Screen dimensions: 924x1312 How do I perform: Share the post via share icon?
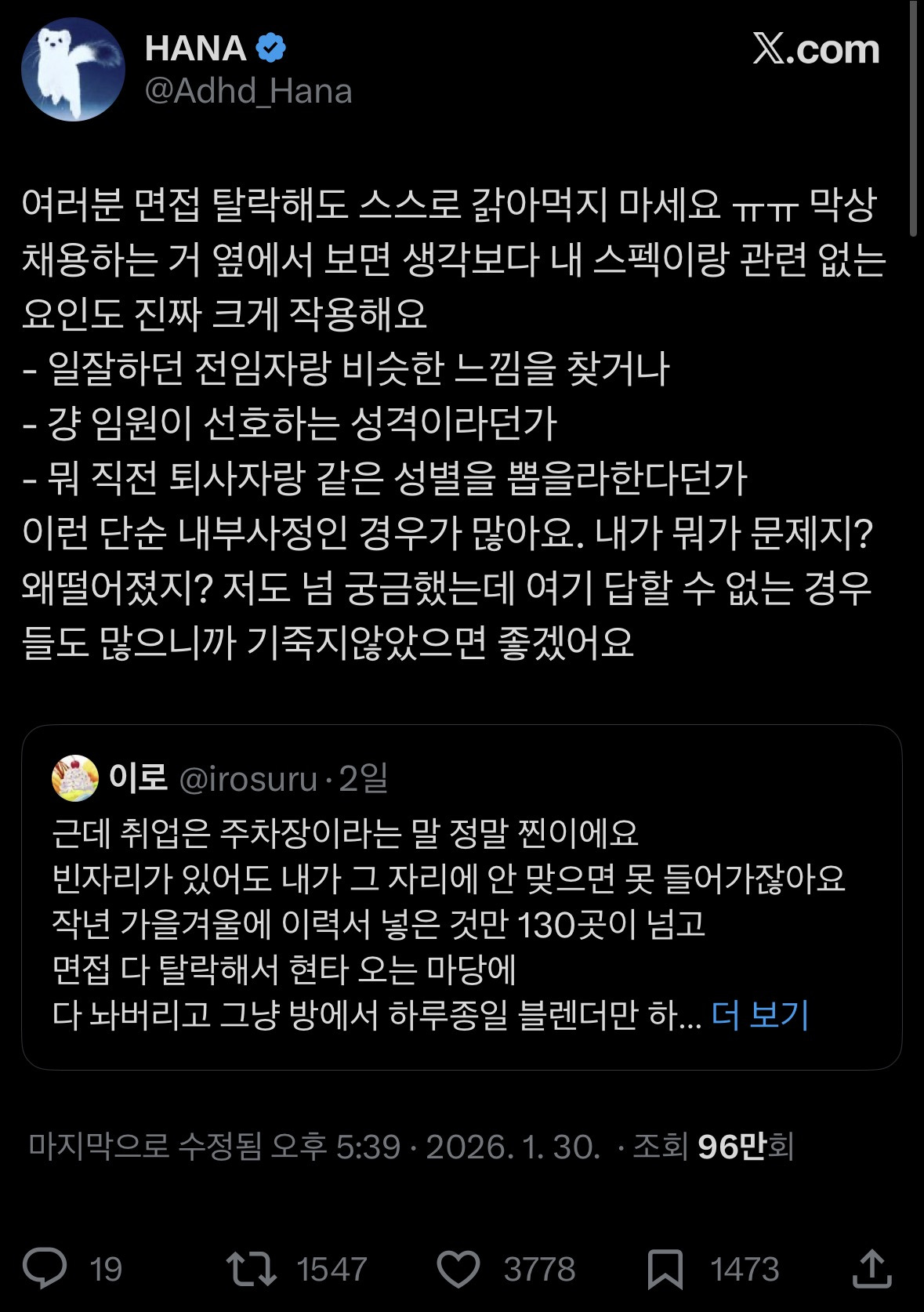pos(872,1268)
